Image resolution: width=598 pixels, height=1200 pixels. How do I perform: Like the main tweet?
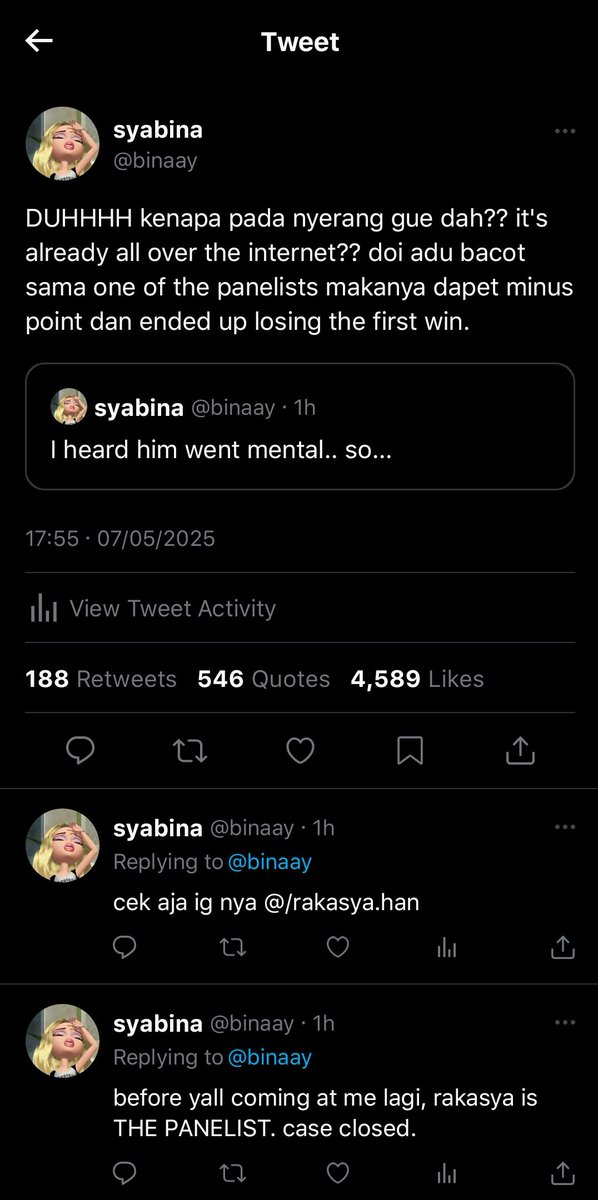(x=300, y=750)
